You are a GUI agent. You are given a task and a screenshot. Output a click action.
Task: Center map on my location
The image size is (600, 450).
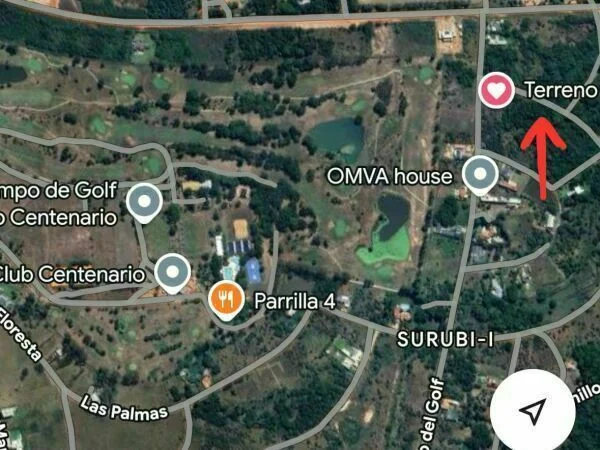click(x=534, y=412)
